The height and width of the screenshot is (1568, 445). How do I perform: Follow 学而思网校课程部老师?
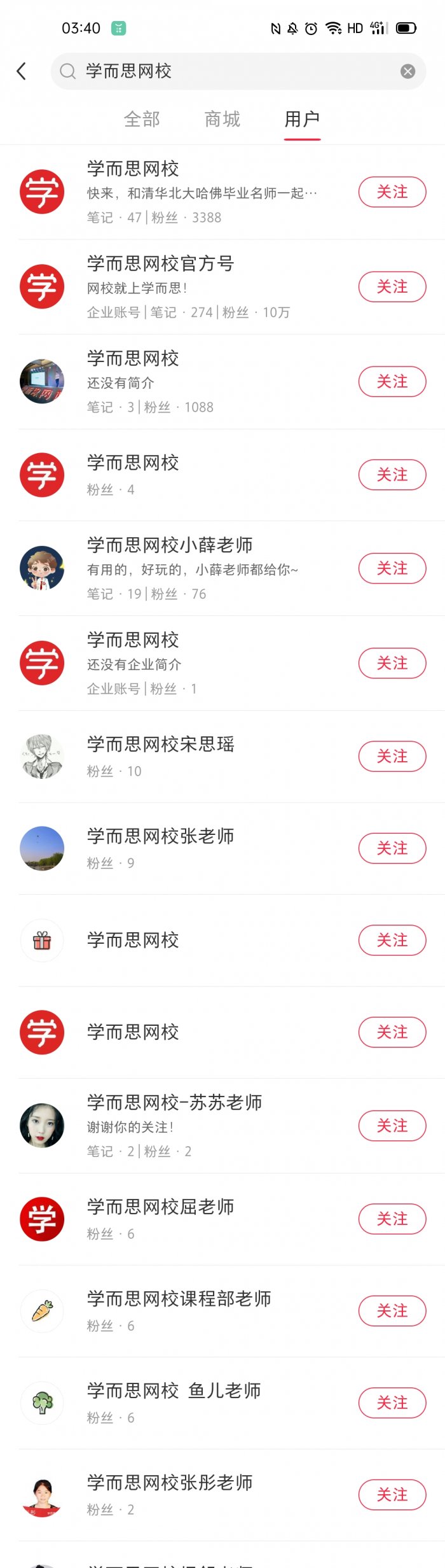click(x=392, y=1311)
